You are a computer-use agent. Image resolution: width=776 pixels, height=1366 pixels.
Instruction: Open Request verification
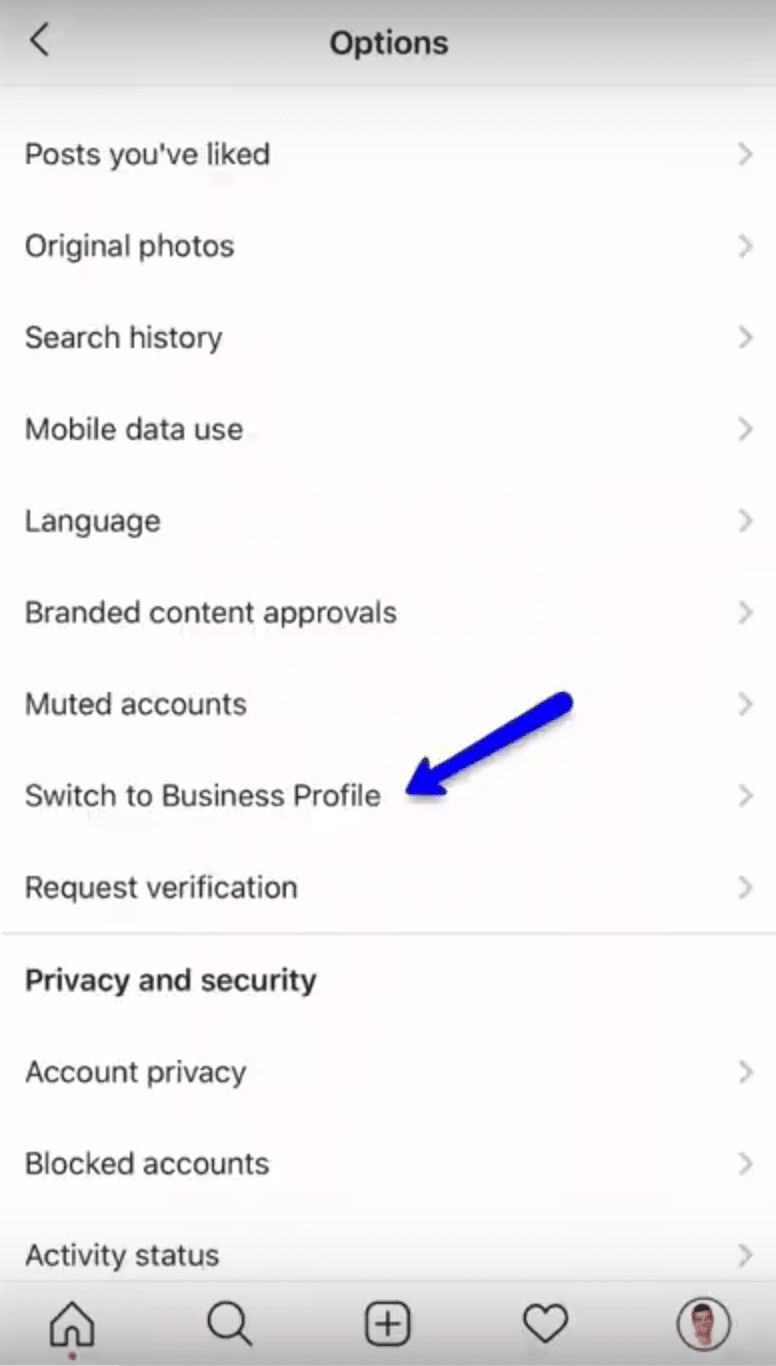(388, 887)
